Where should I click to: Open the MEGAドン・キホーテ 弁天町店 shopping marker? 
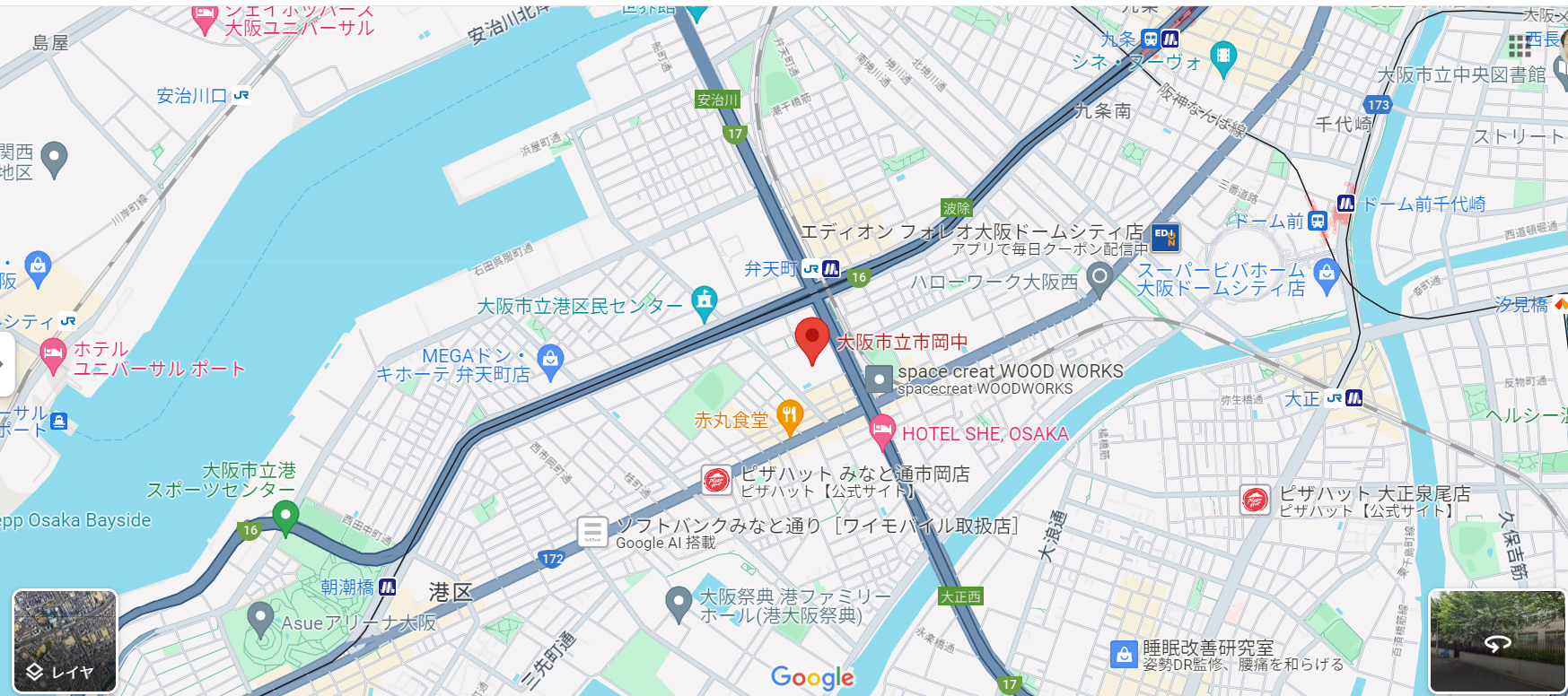550,360
